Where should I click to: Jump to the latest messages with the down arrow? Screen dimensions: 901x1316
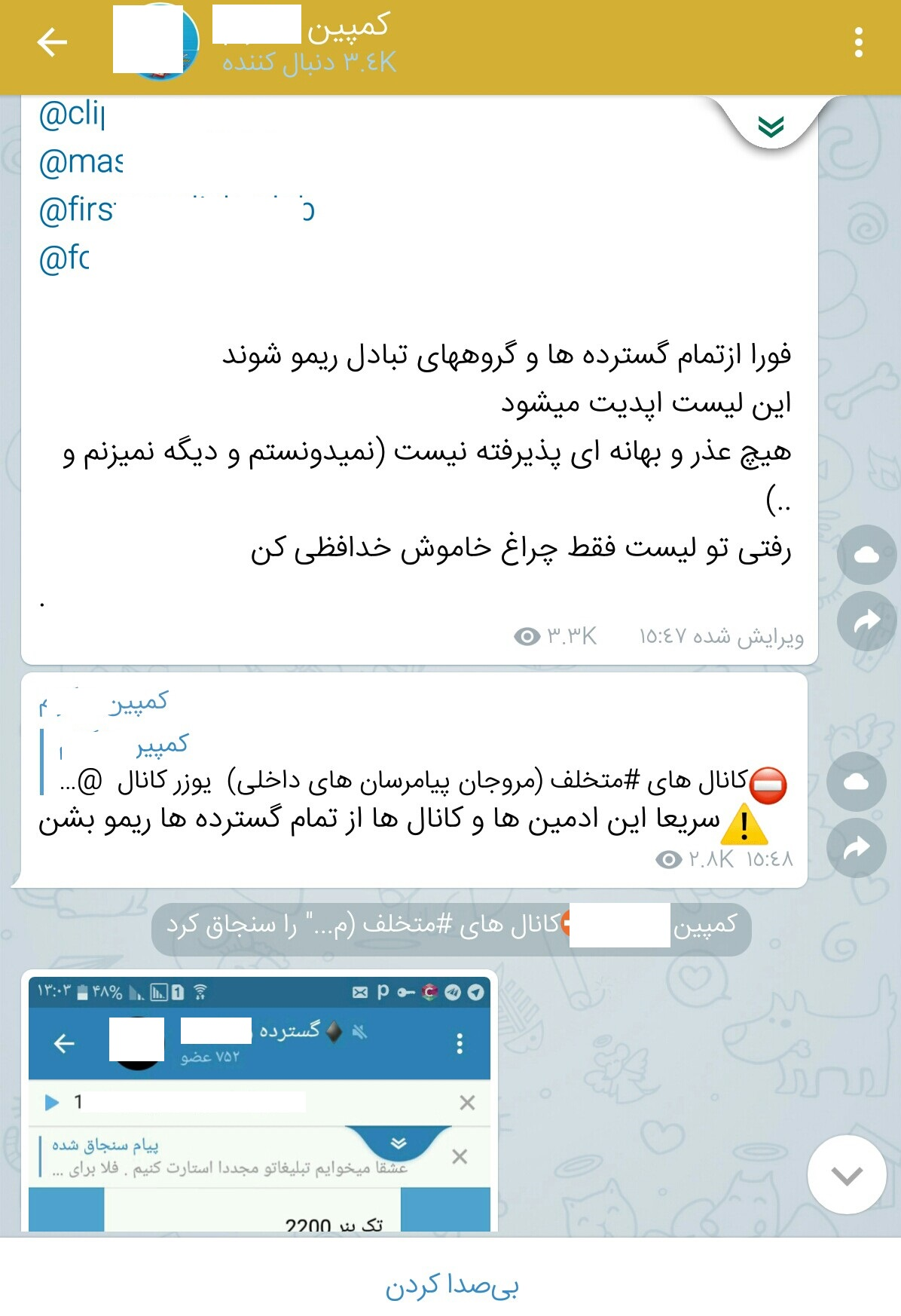pos(846,1174)
